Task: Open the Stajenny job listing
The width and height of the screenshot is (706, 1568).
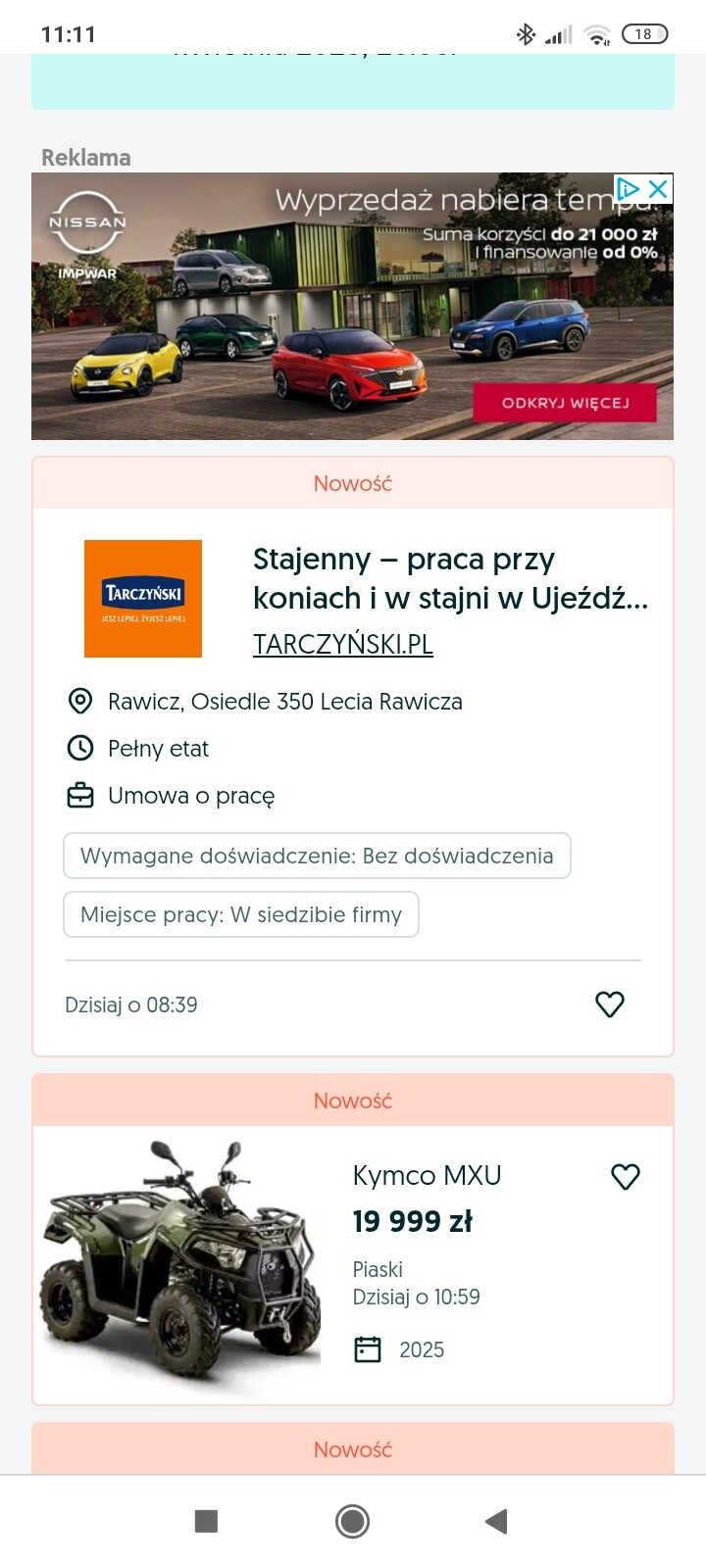Action: tap(450, 577)
